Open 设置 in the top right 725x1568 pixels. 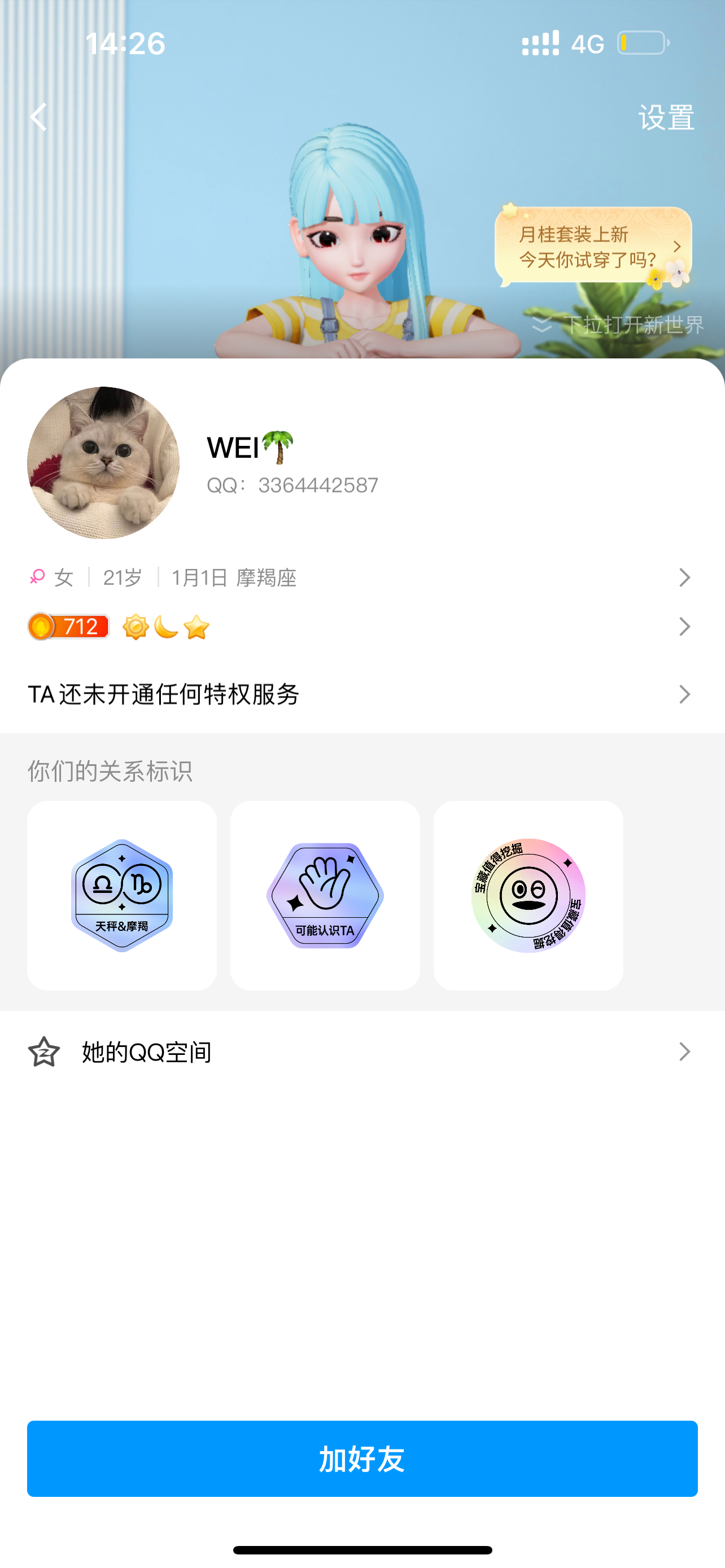(666, 117)
